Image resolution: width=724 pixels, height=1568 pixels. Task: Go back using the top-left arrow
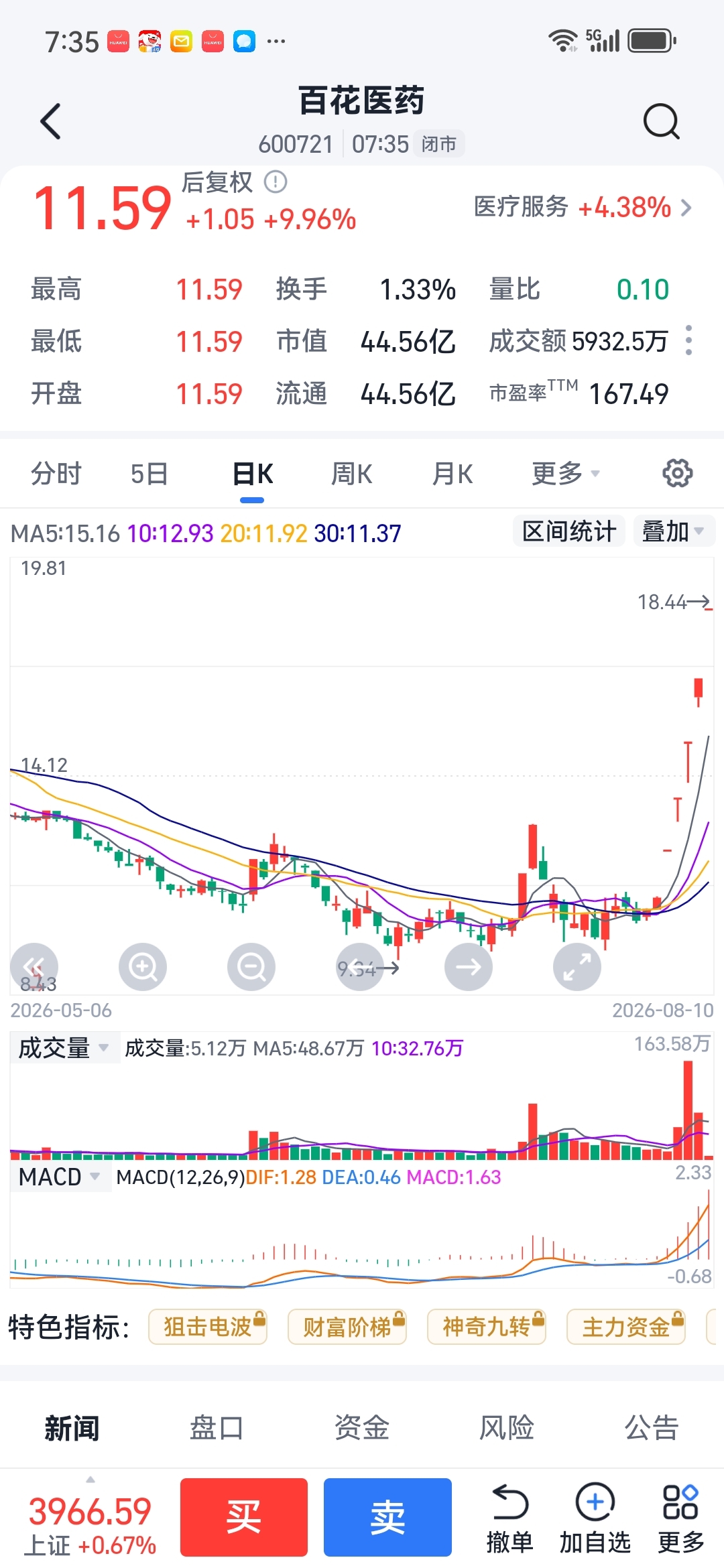point(50,121)
